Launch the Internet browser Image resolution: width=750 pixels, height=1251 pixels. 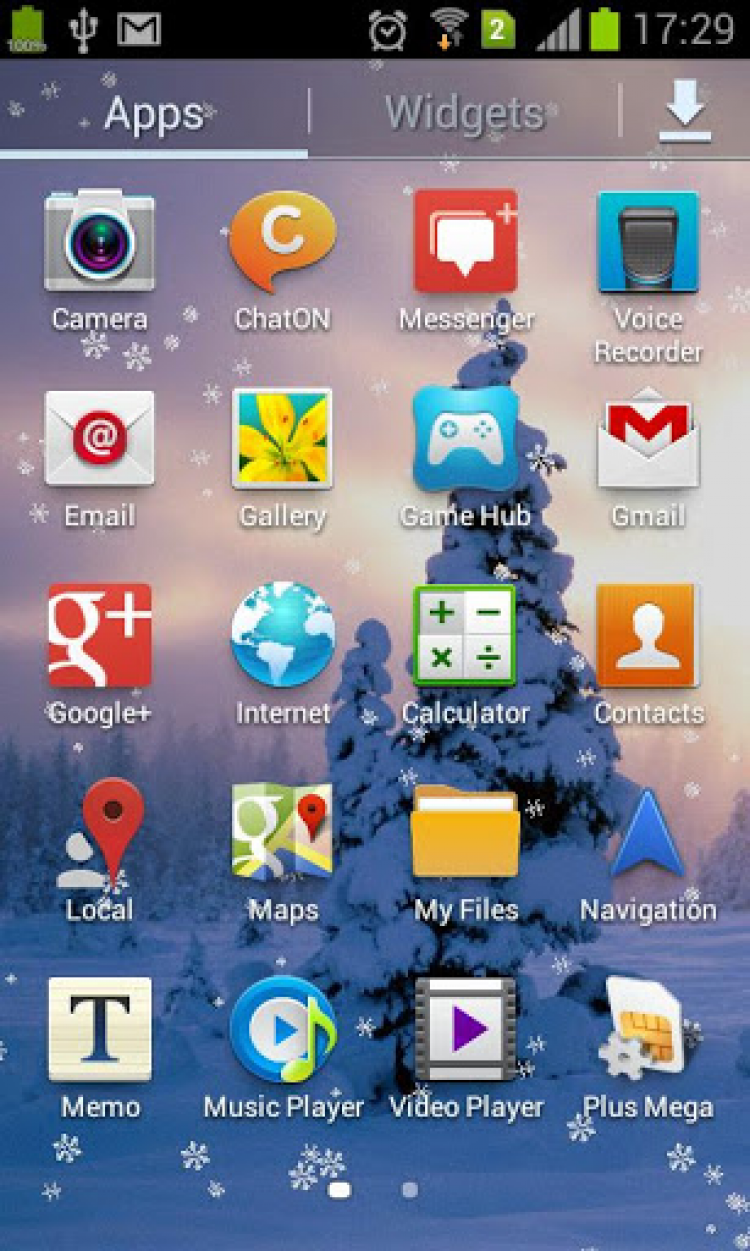(x=282, y=636)
